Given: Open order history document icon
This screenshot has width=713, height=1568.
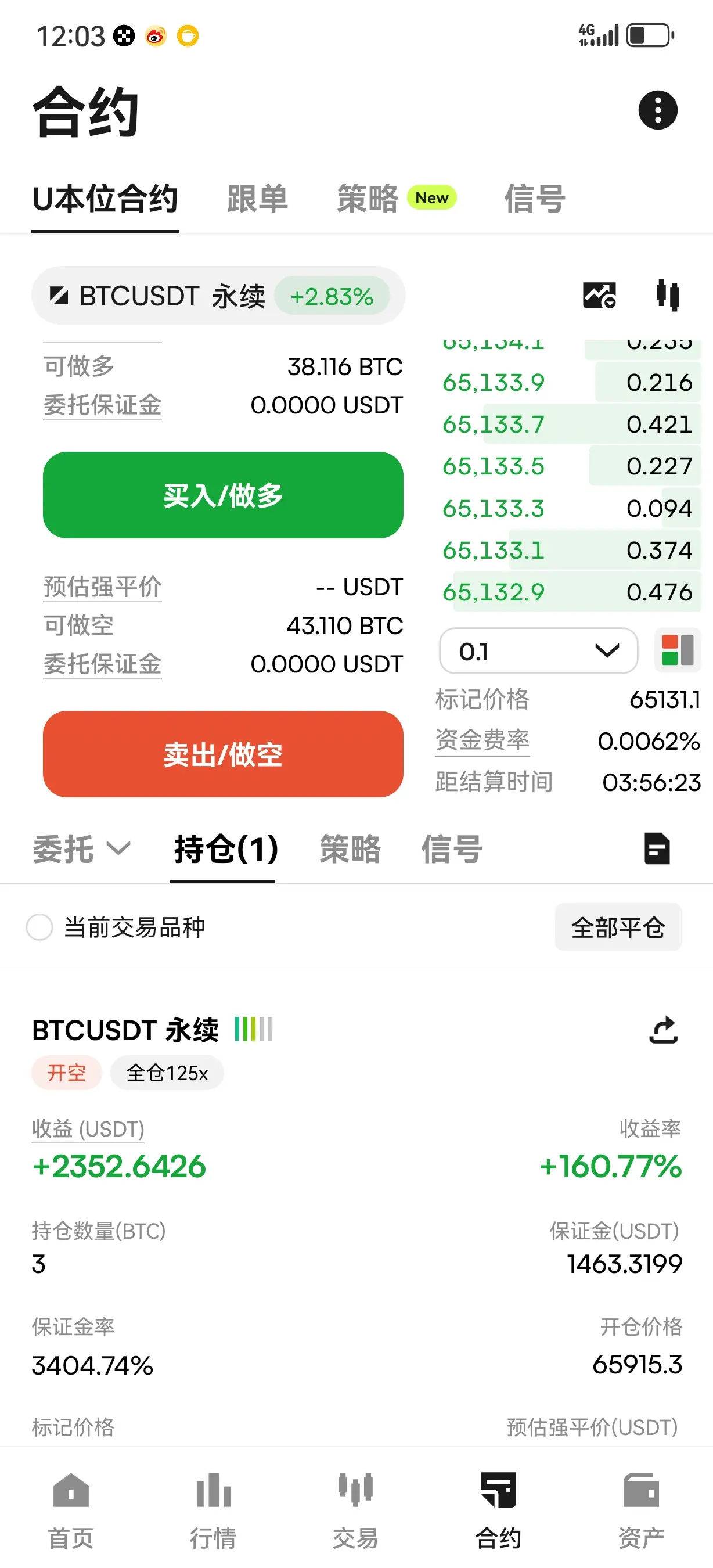Looking at the screenshot, I should click(657, 848).
